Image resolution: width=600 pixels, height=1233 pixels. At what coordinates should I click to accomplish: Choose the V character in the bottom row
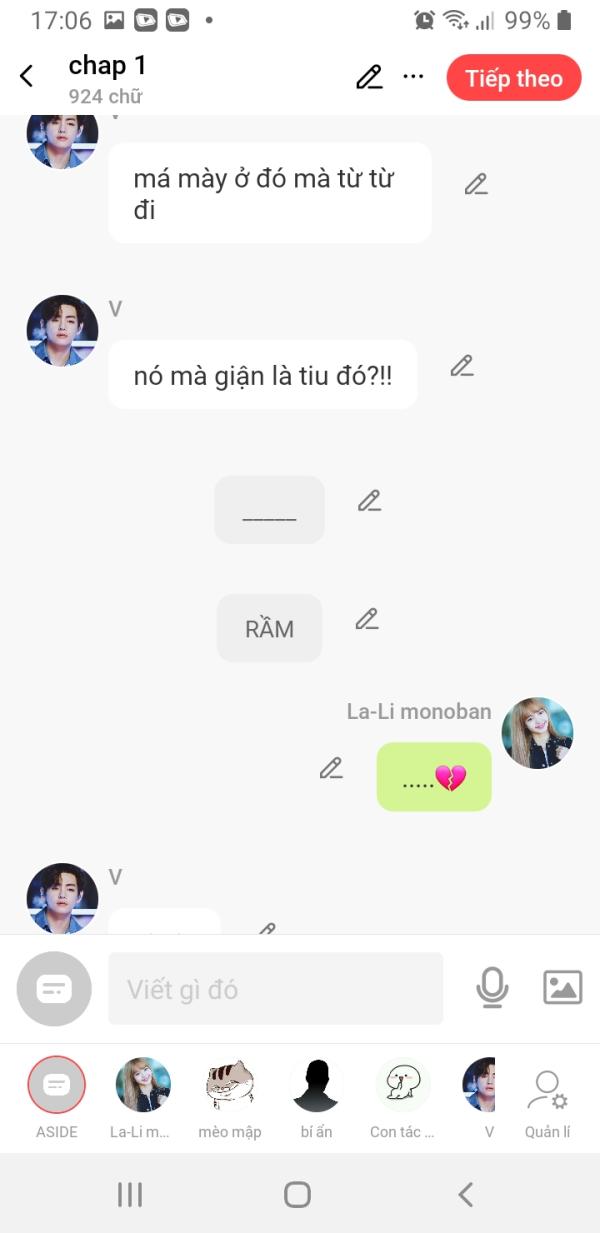(481, 1085)
